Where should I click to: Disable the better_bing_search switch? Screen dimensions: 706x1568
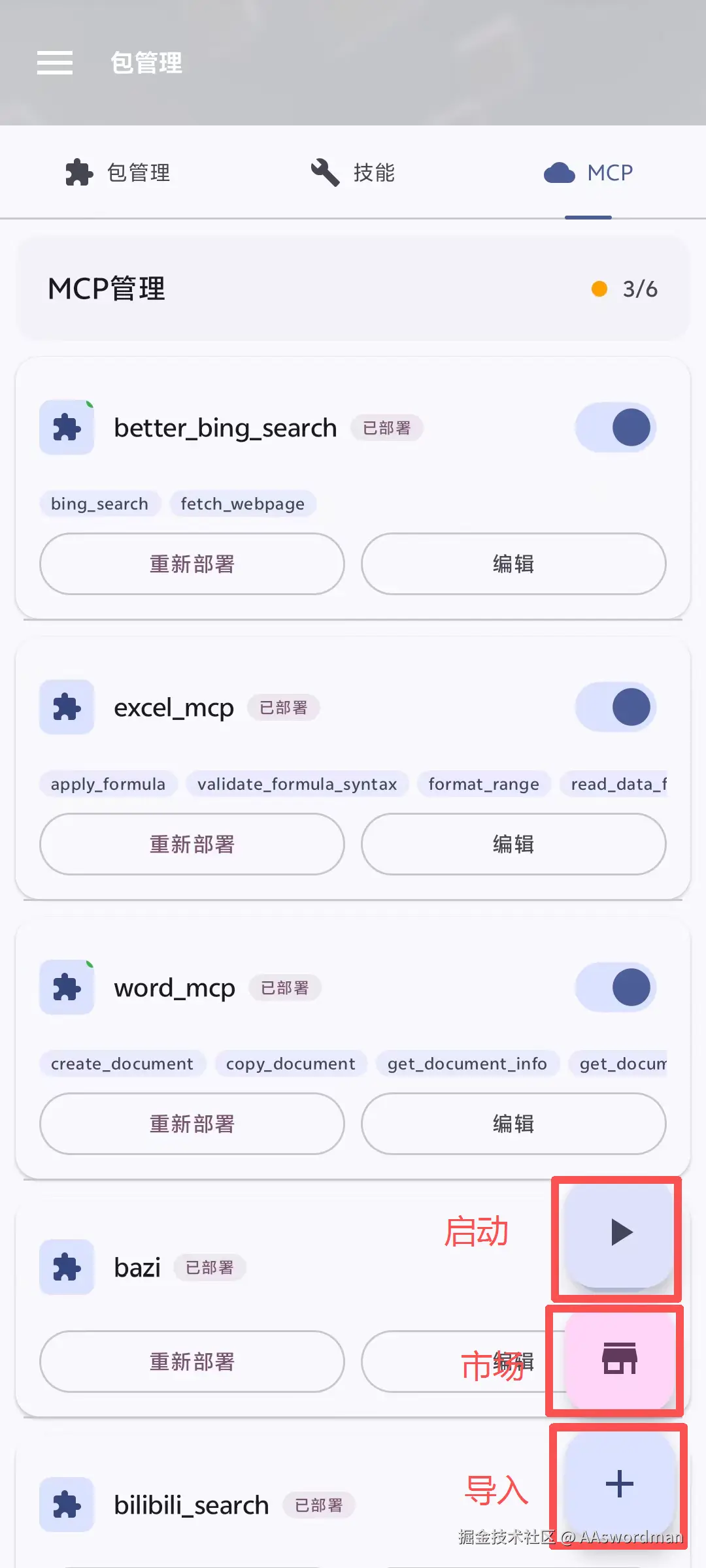tap(616, 428)
